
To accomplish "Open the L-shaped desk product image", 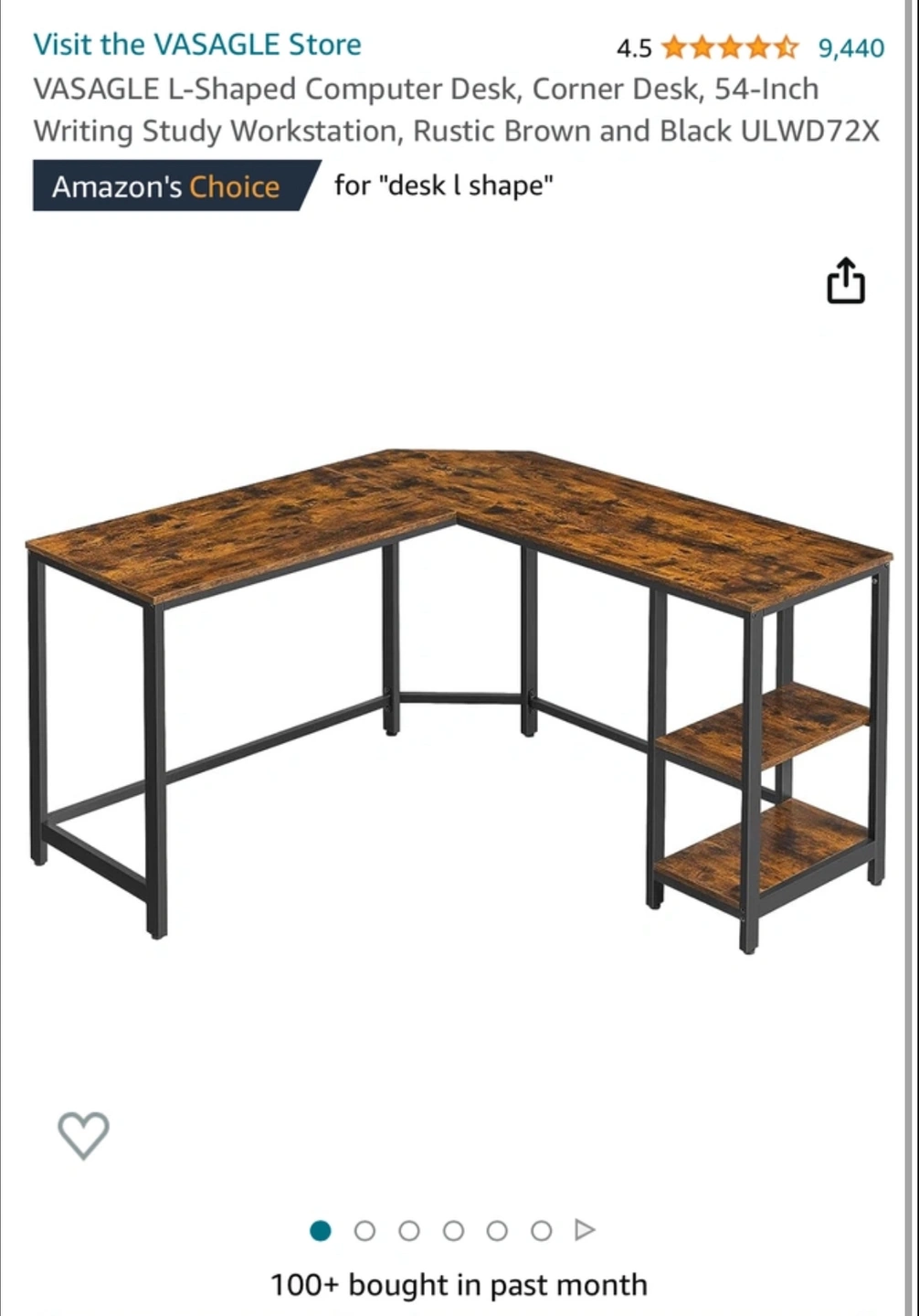I will [459, 695].
